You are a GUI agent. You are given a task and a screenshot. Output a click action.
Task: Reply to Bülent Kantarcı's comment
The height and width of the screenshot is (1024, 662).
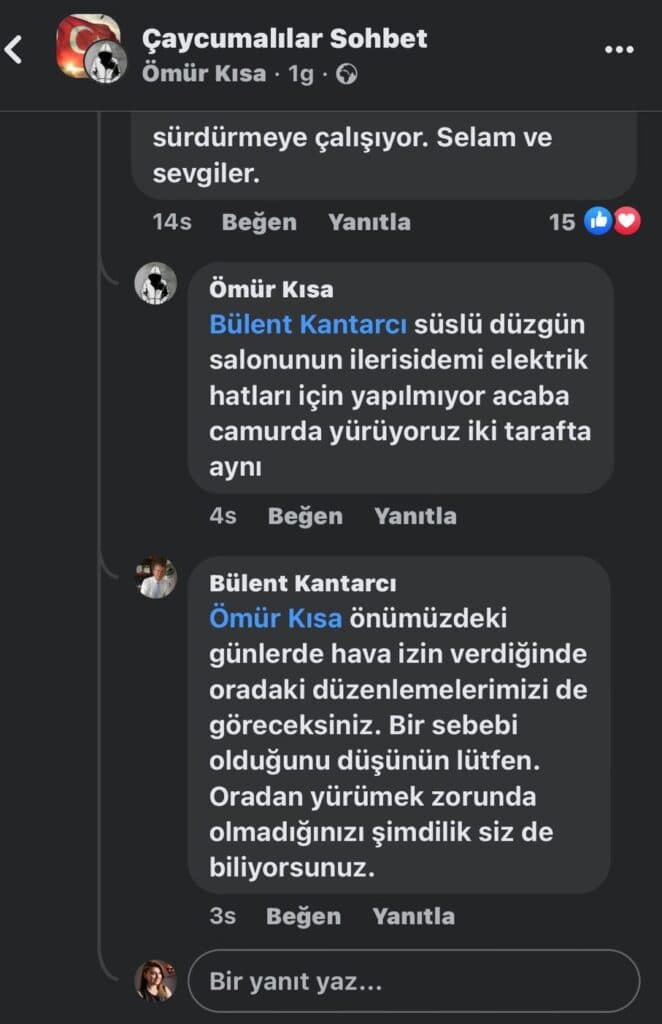[x=413, y=916]
